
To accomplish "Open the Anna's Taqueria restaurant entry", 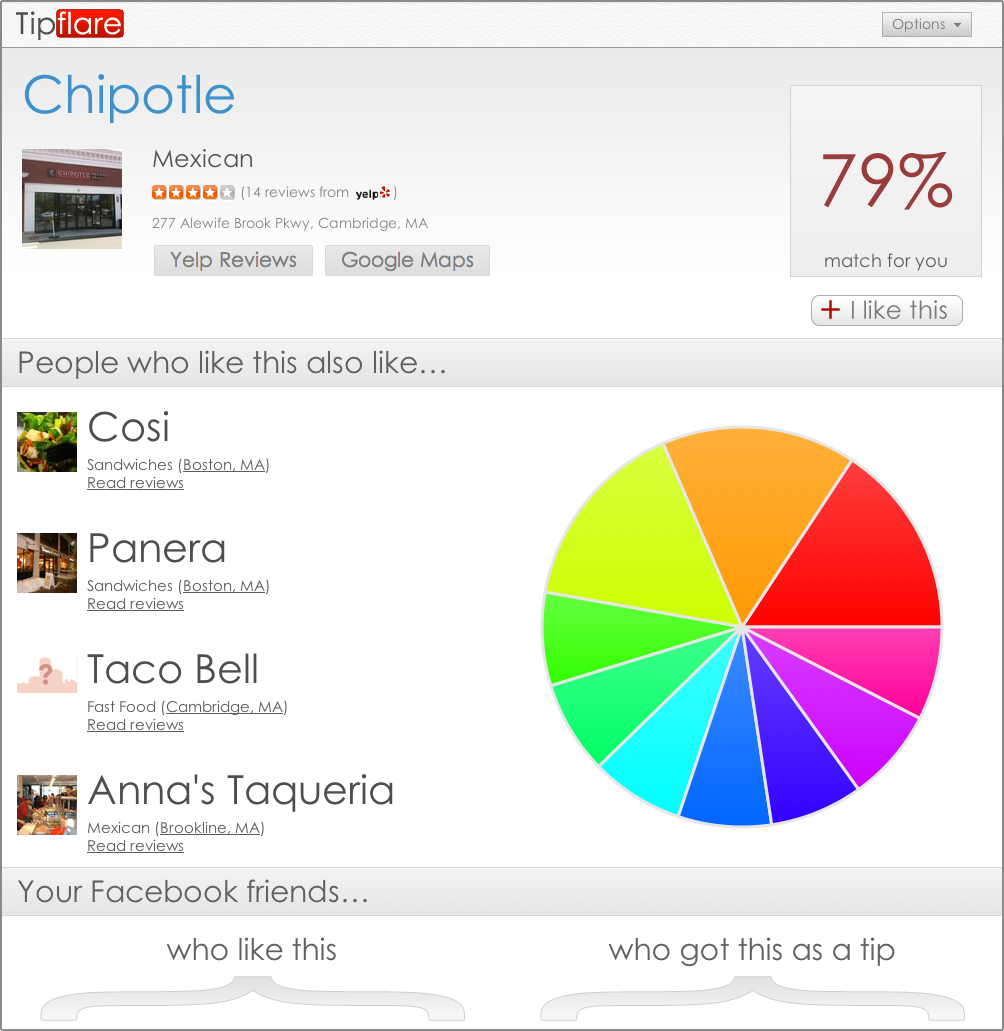I will [240, 791].
